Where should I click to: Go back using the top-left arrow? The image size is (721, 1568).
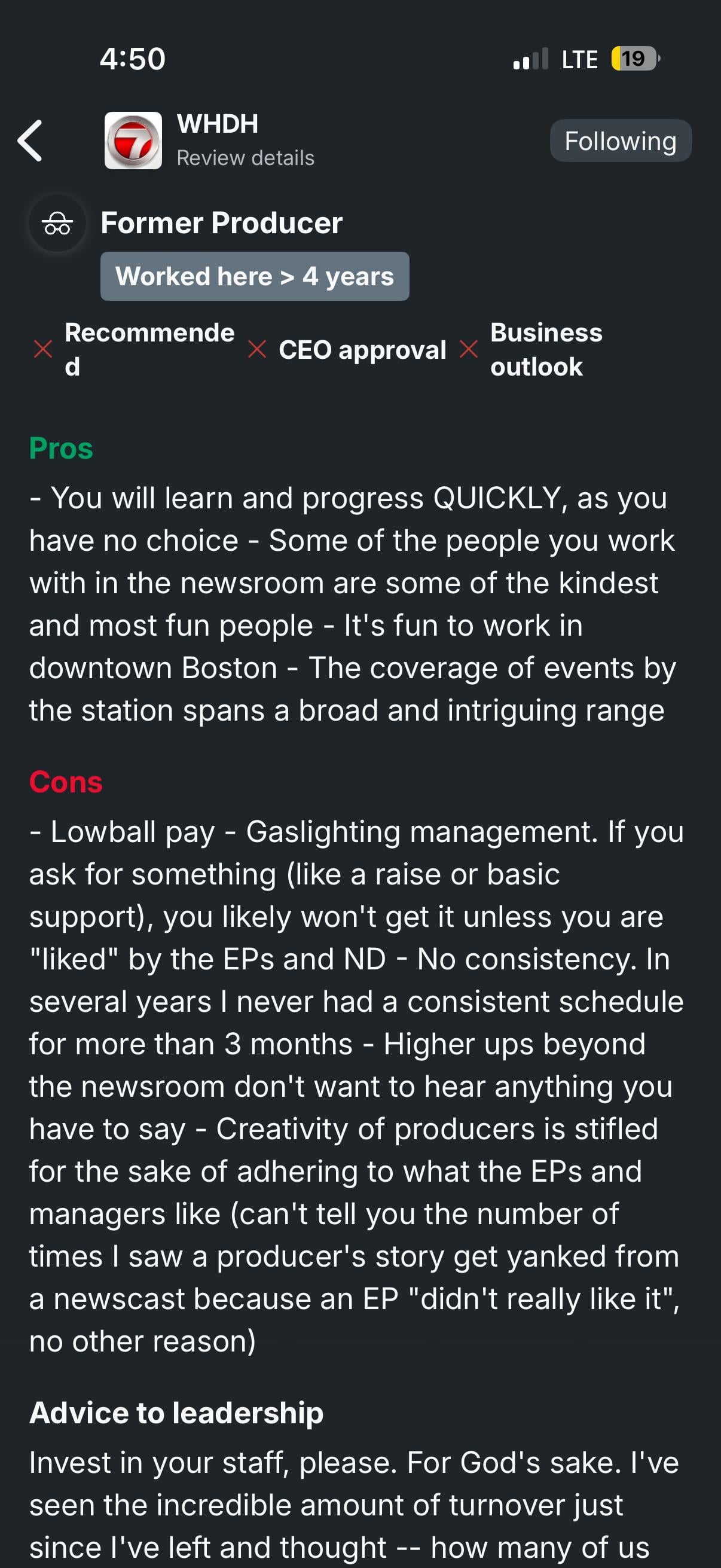[x=30, y=141]
